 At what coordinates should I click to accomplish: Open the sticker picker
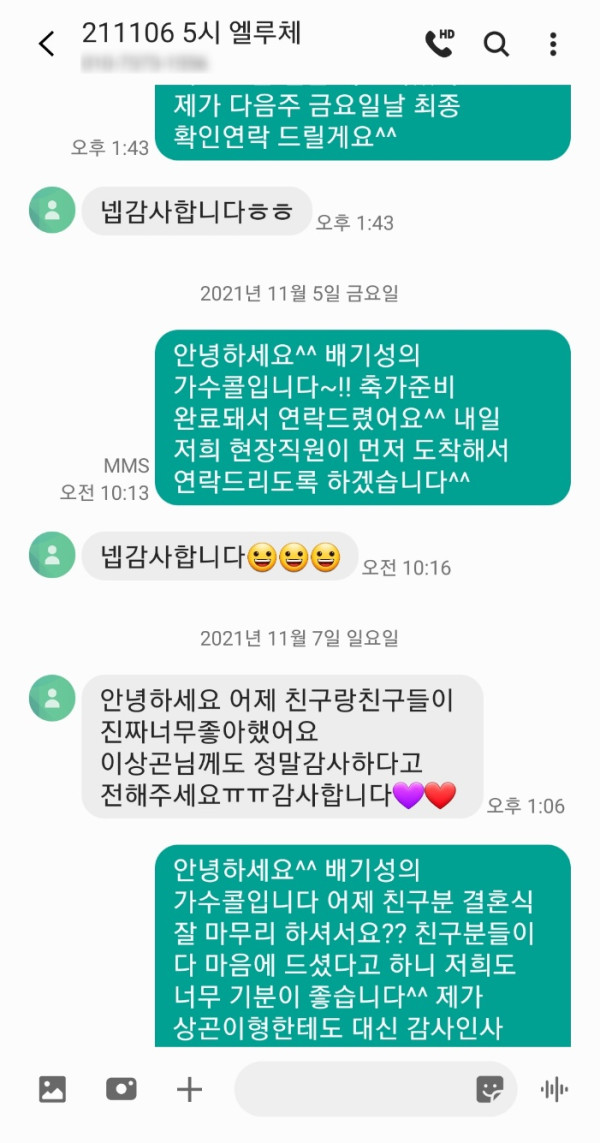(489, 1089)
